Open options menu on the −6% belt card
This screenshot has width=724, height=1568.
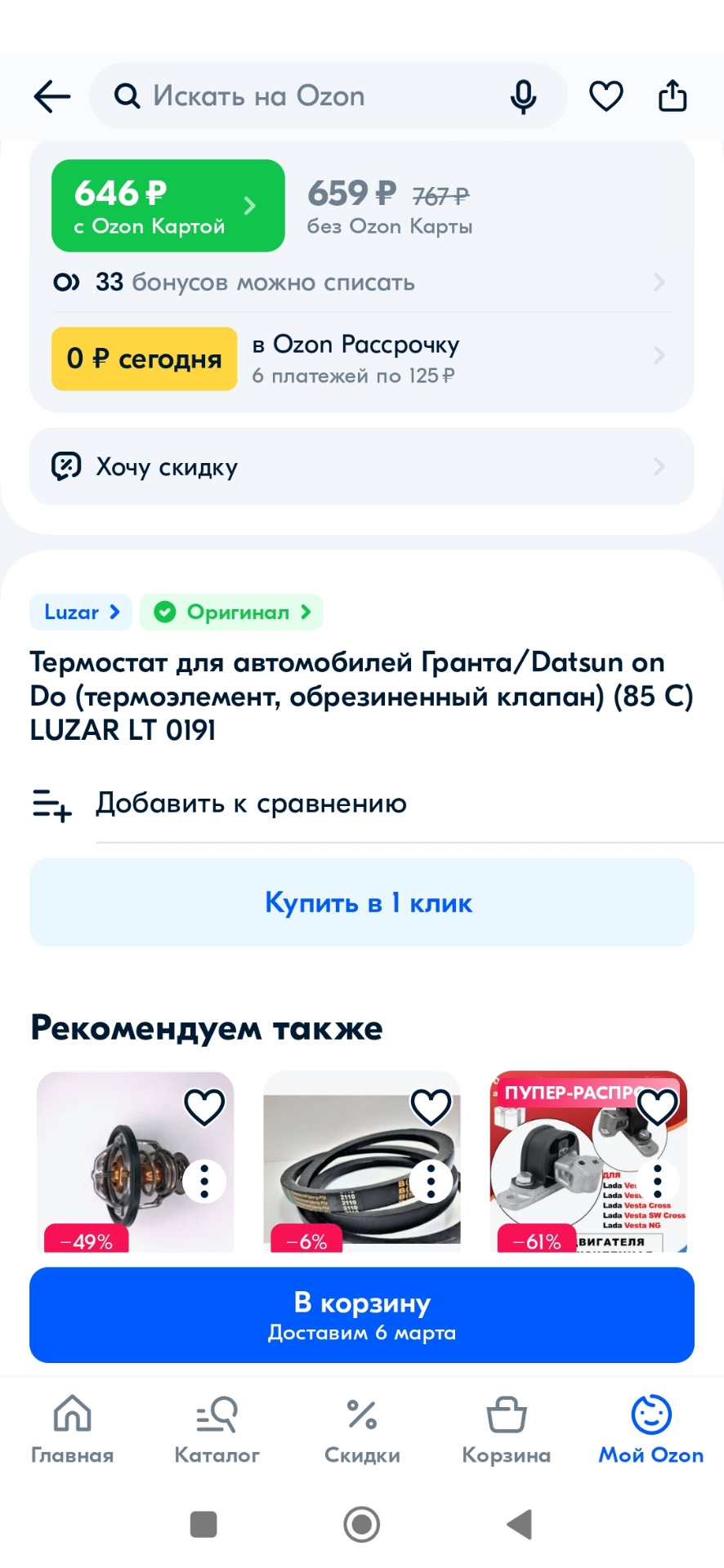tap(431, 1181)
